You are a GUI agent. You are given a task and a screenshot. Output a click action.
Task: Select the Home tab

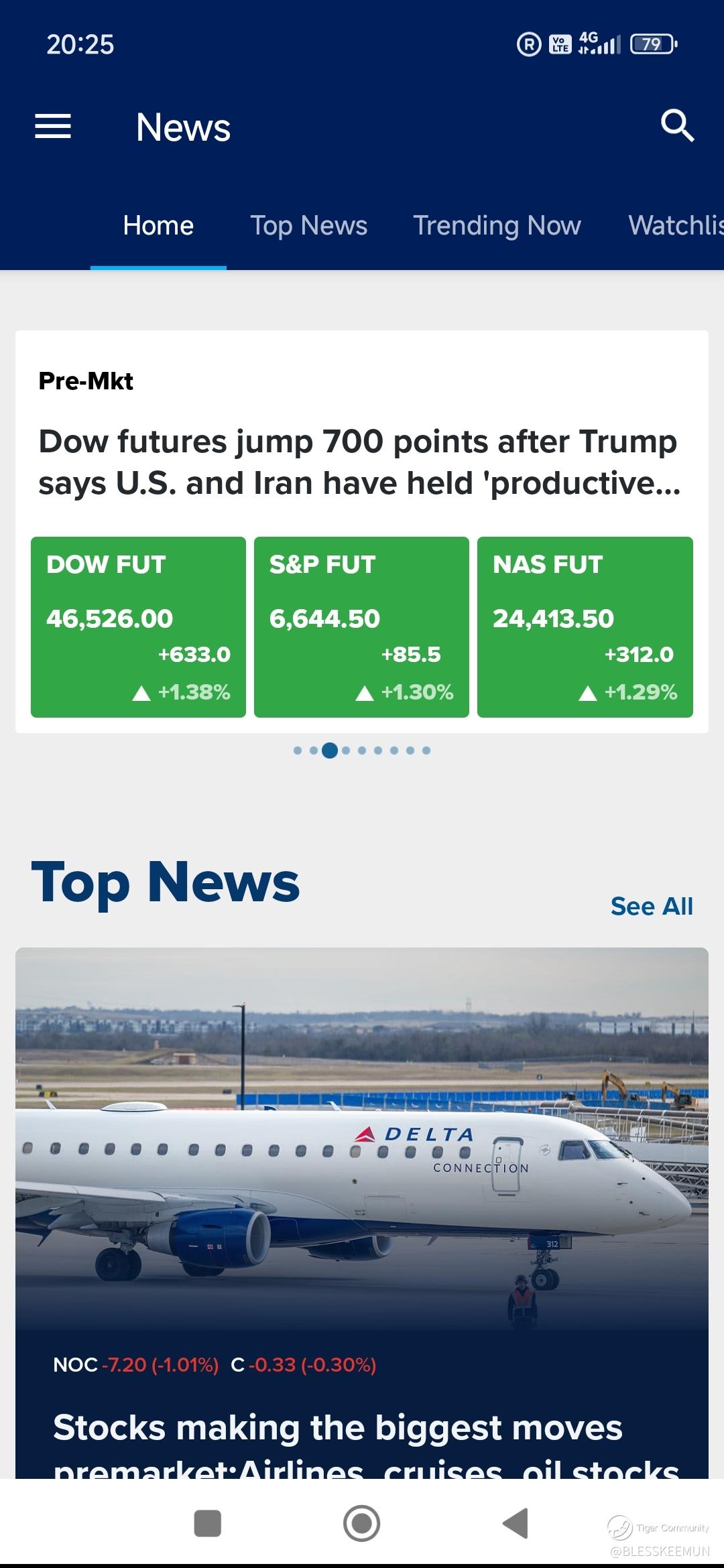coord(158,226)
